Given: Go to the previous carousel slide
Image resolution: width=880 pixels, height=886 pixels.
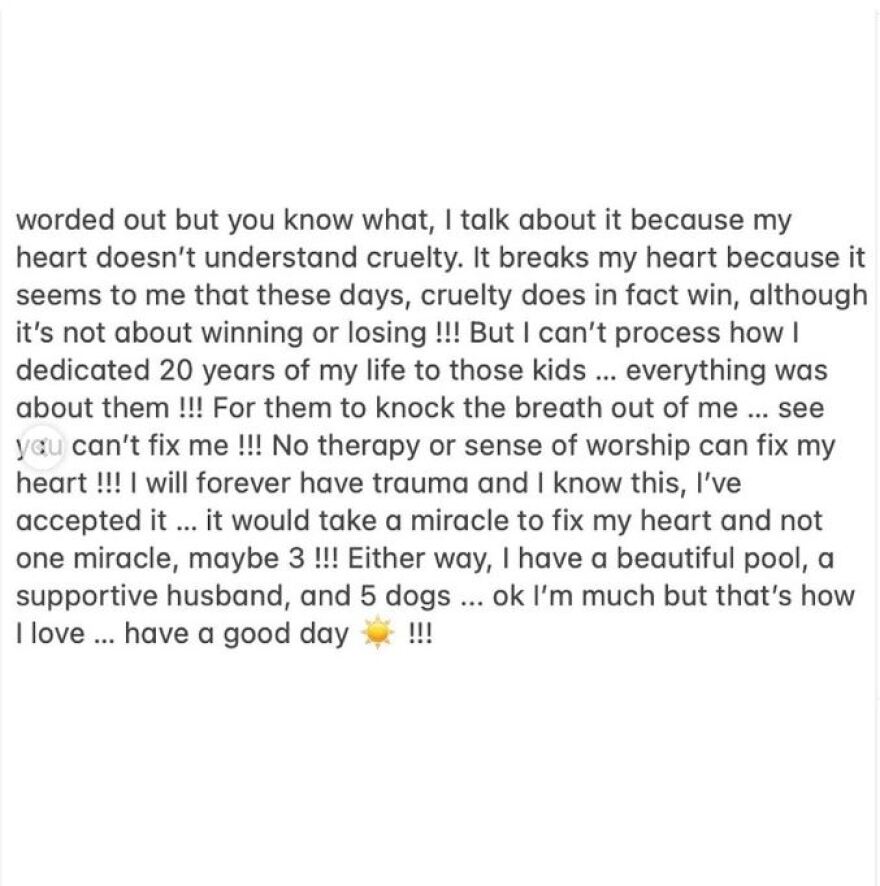Looking at the screenshot, I should [x=38, y=444].
